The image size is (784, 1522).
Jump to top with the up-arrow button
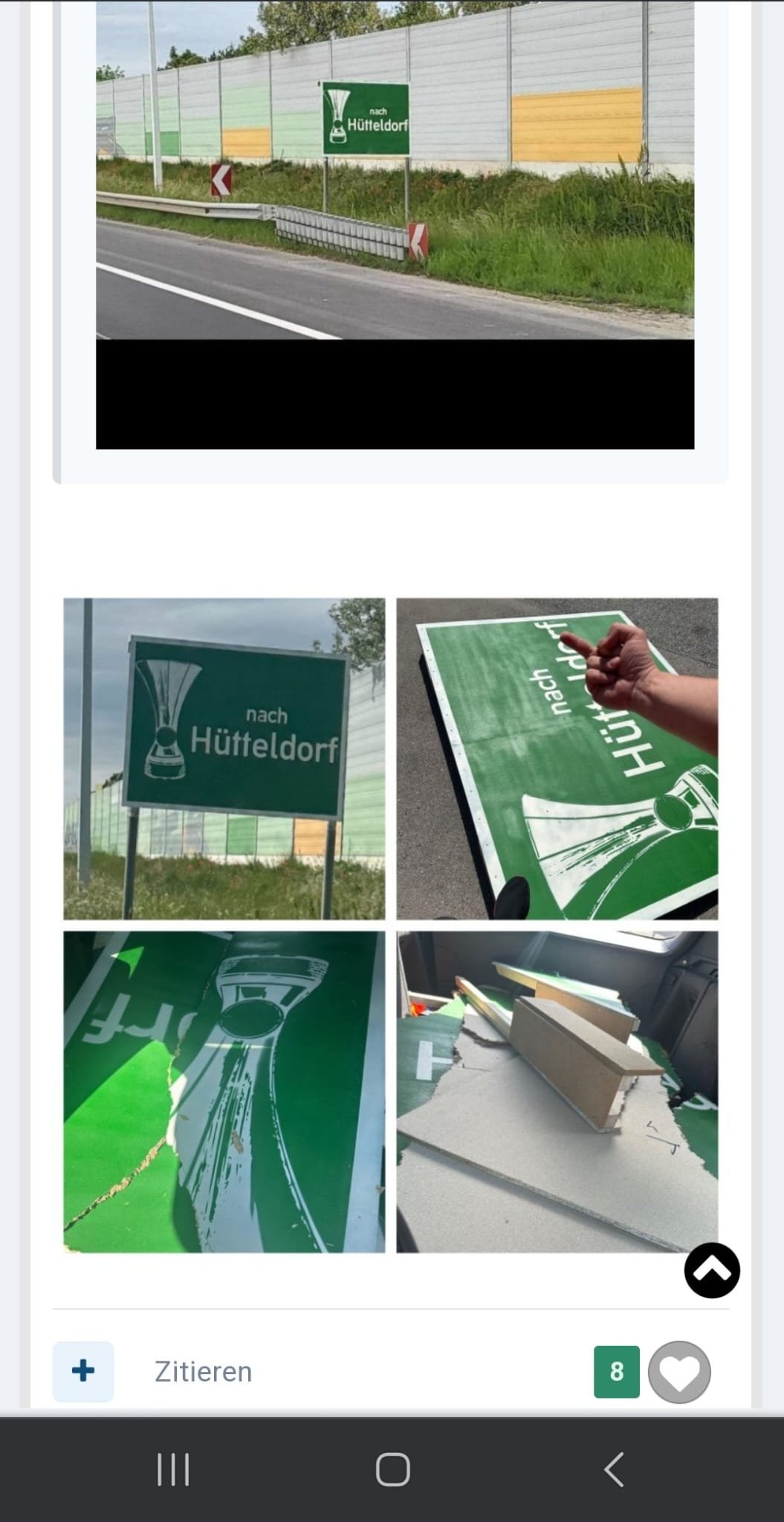coord(712,1270)
